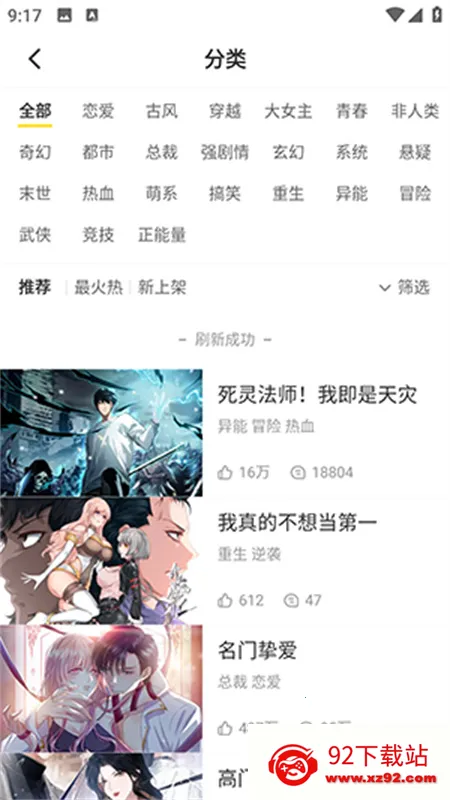Filter by 搞笑 category
This screenshot has width=450, height=800.
click(225, 193)
